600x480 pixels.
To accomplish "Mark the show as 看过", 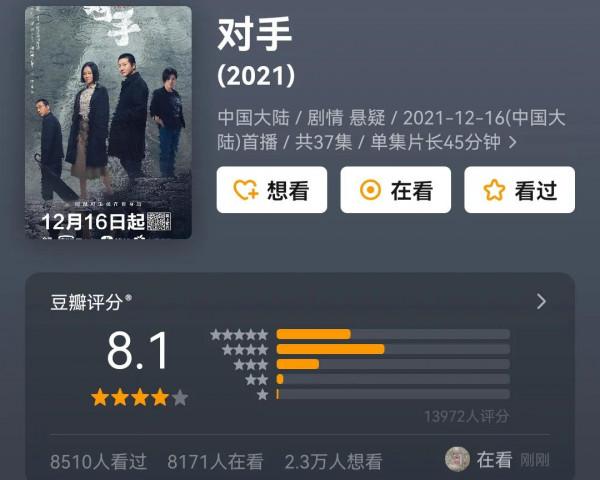I will pyautogui.click(x=519, y=190).
